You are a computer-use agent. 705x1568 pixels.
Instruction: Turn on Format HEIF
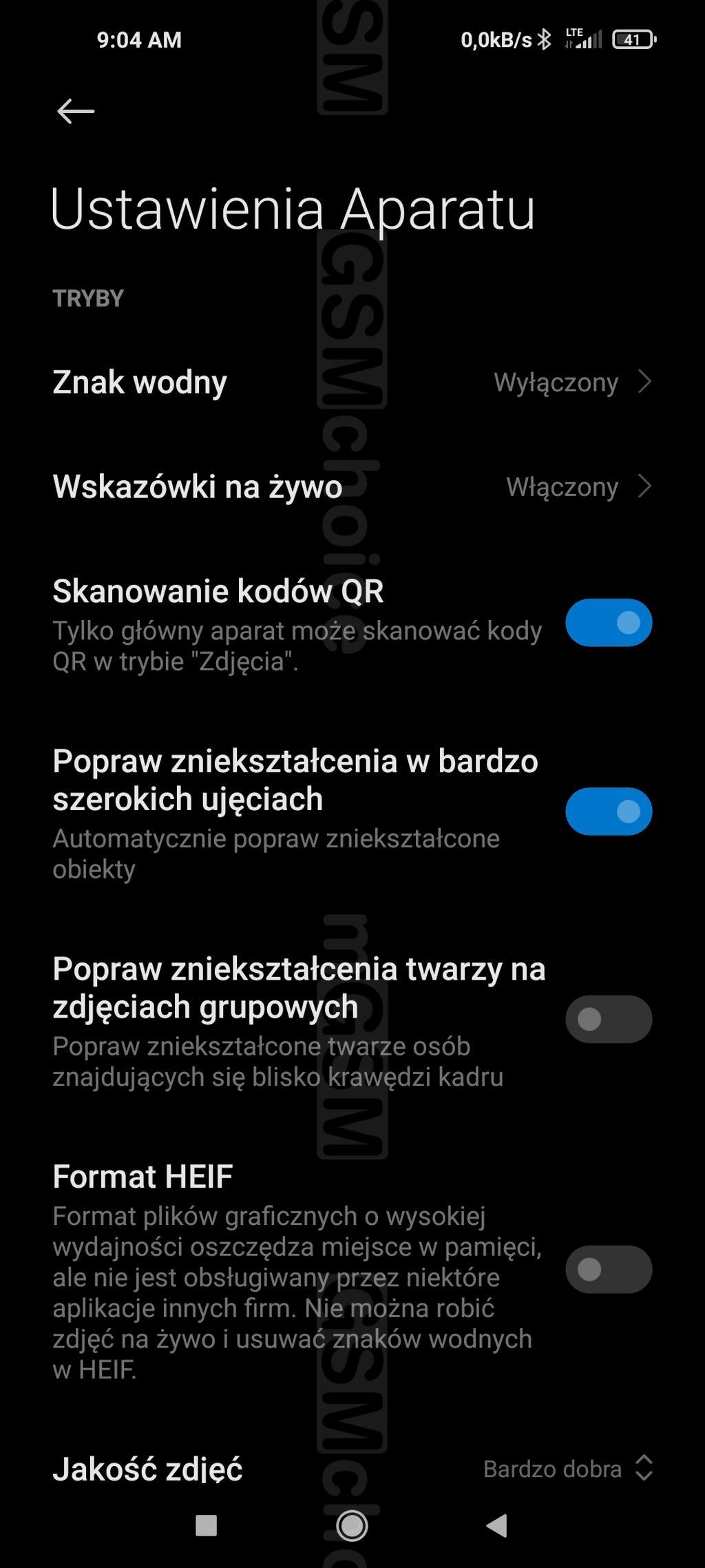click(608, 1269)
